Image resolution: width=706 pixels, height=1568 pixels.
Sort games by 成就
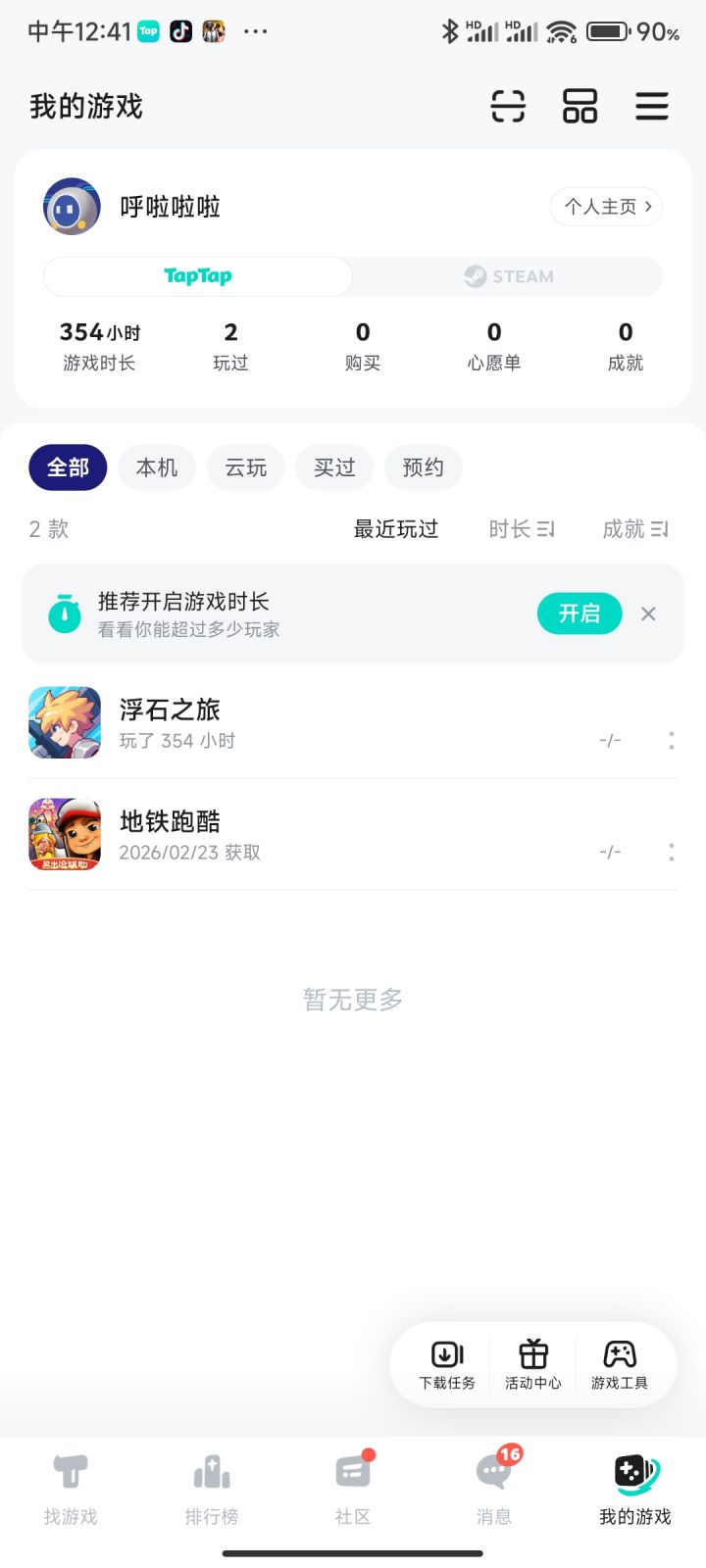coord(635,529)
